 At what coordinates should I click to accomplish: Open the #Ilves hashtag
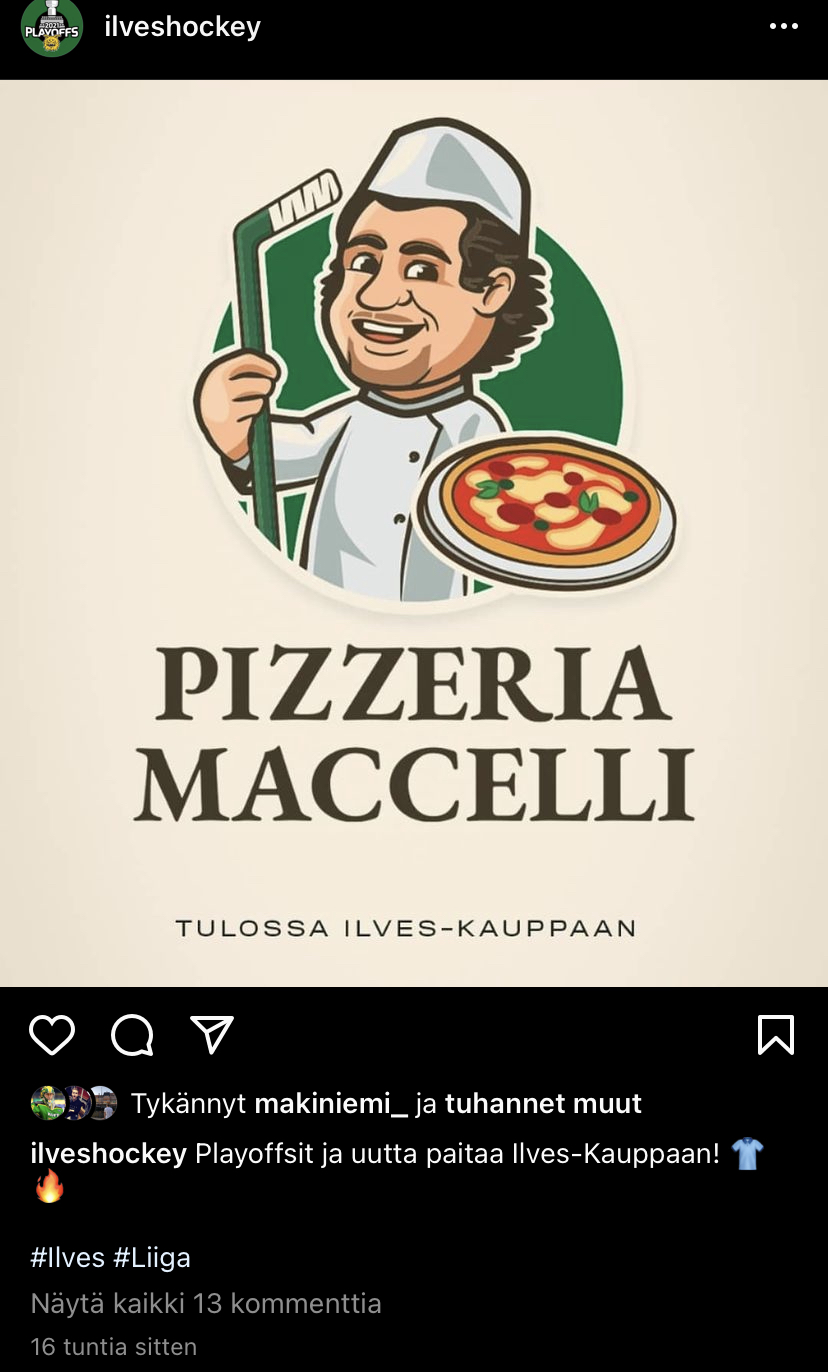point(67,1257)
